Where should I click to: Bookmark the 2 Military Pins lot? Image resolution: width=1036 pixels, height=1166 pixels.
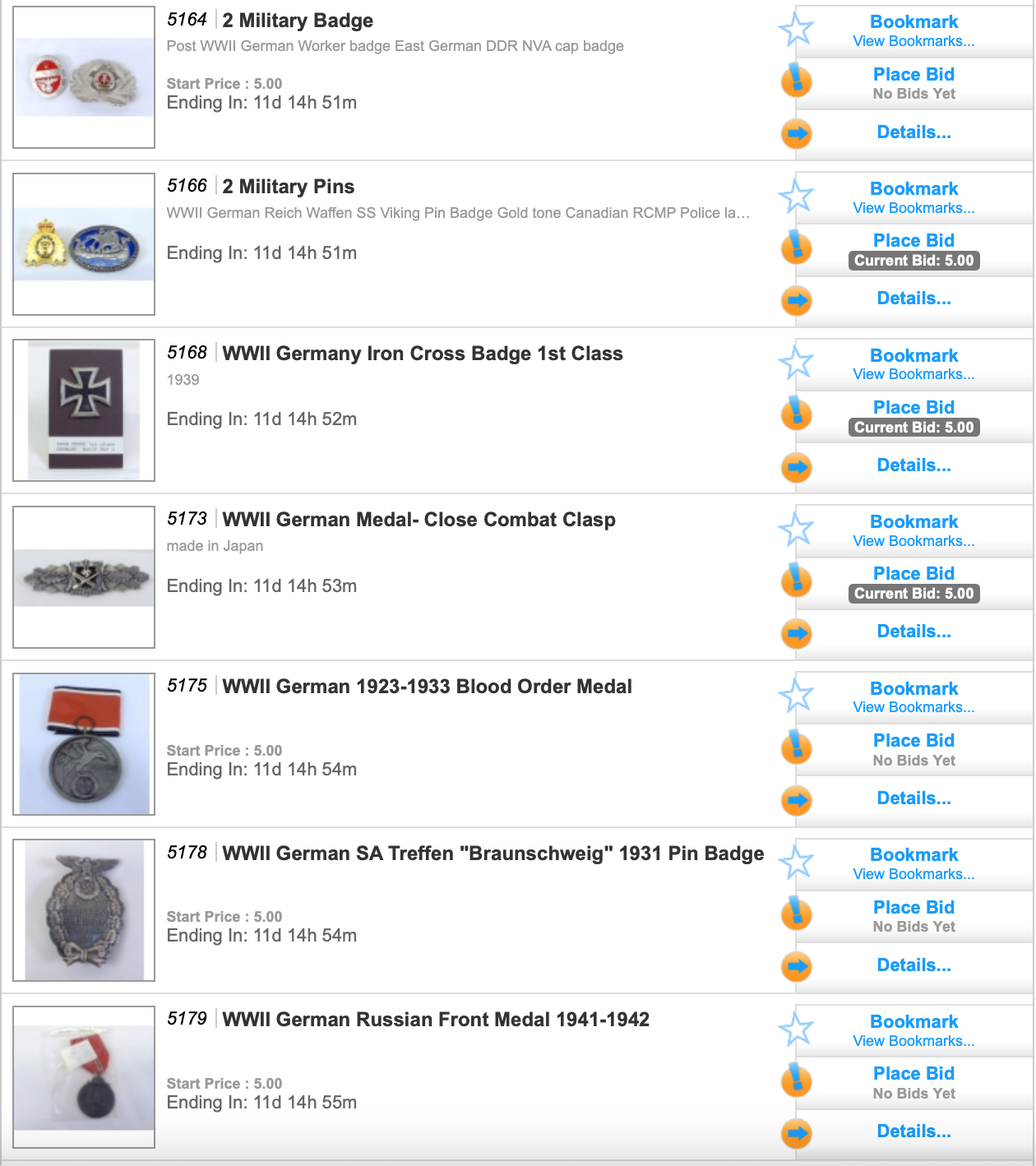[913, 189]
